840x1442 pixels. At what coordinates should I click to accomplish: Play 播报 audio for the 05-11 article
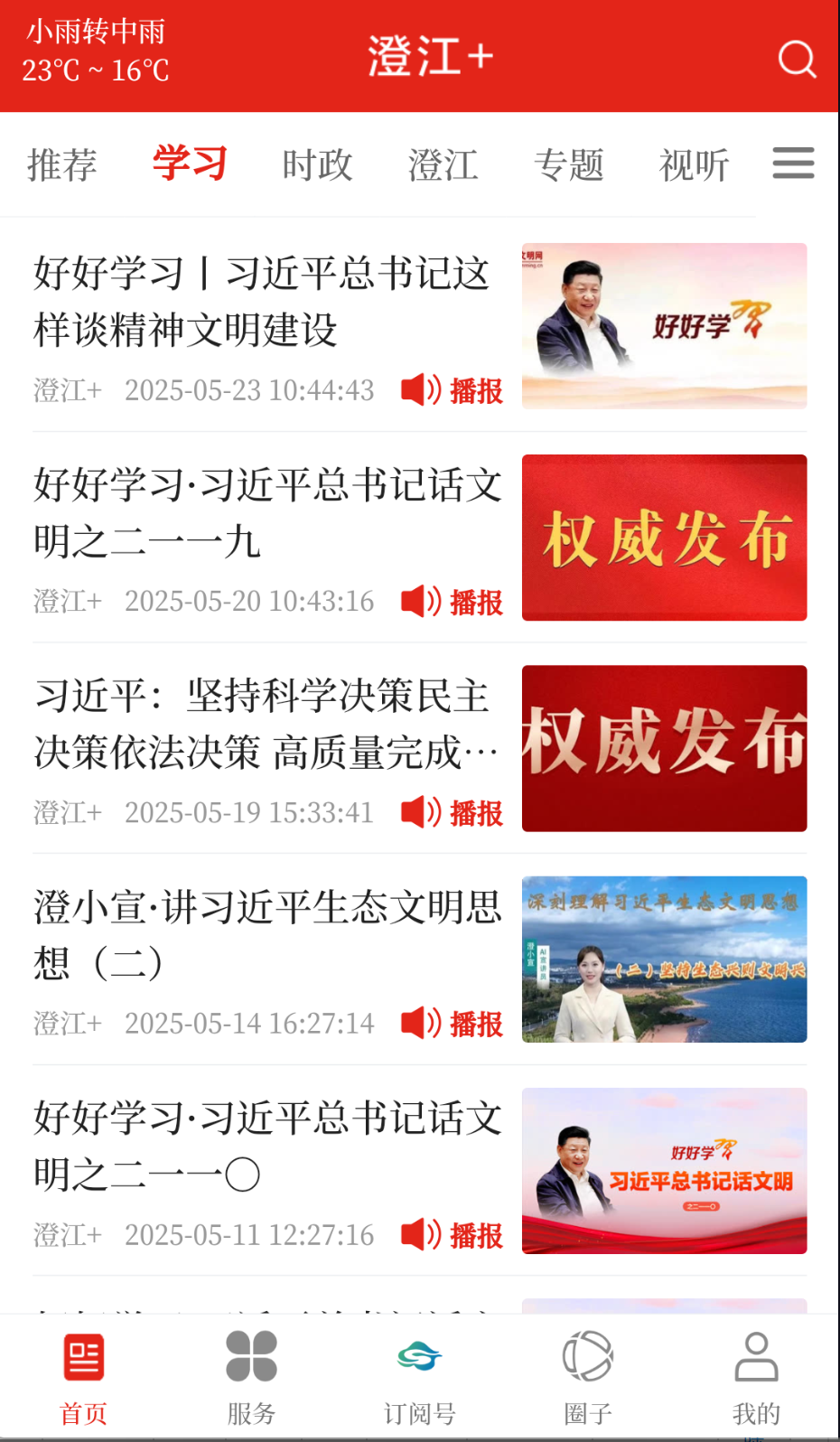coord(419,1234)
